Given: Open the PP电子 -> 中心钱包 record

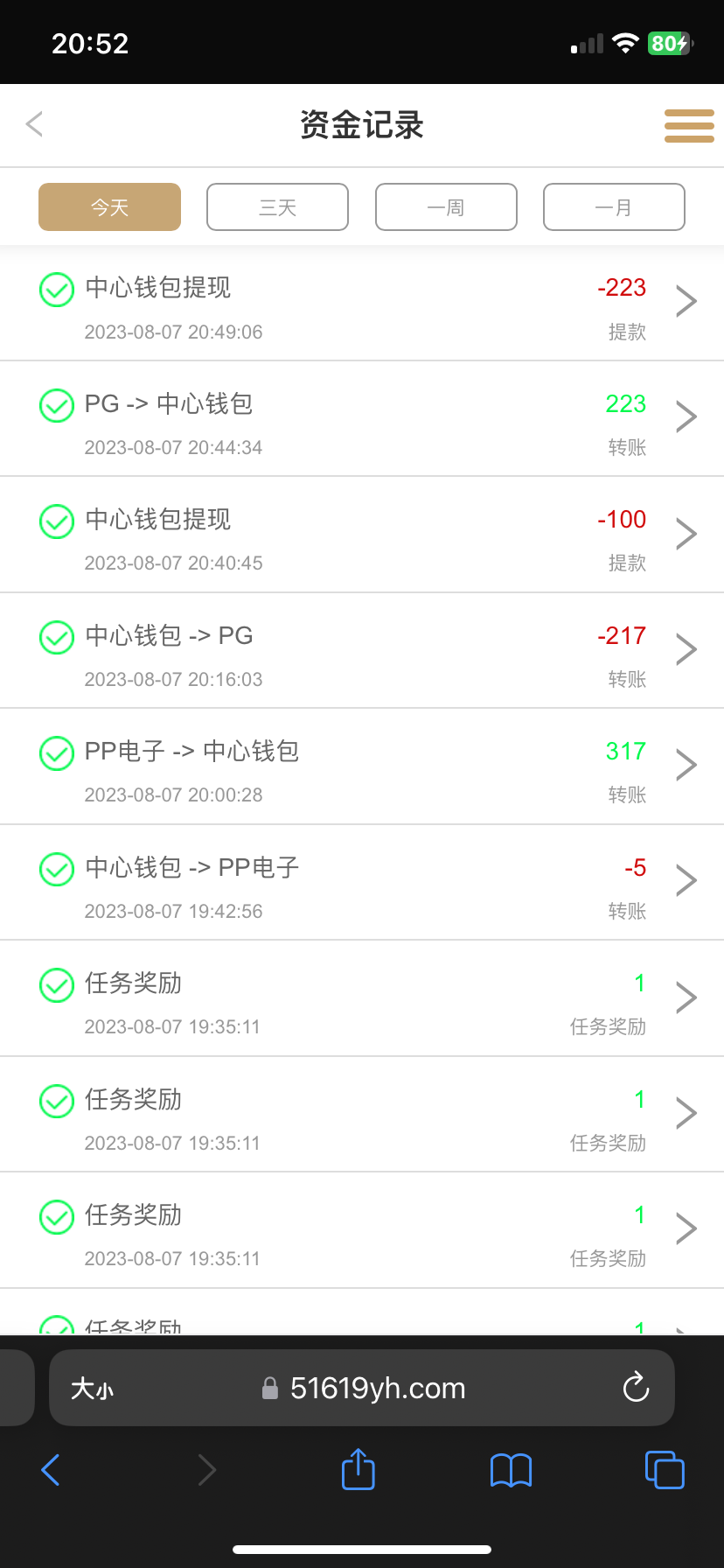Looking at the screenshot, I should click(362, 766).
